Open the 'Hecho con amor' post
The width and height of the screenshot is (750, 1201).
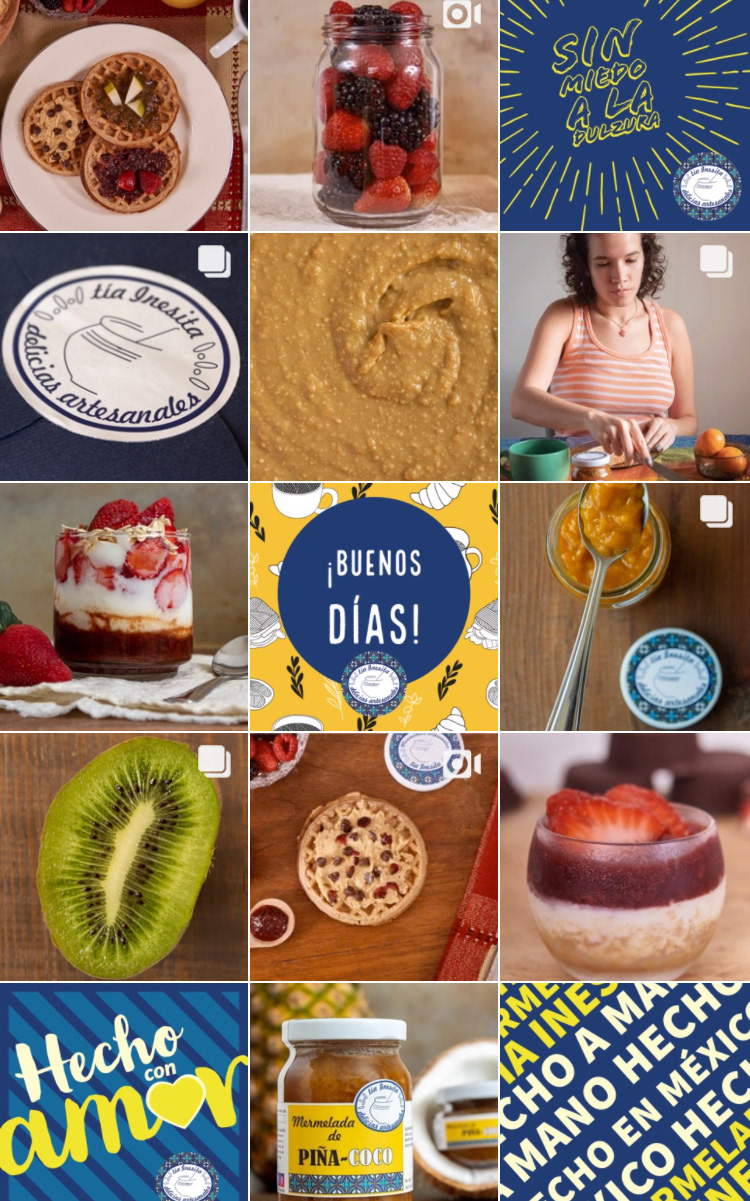tap(124, 1092)
